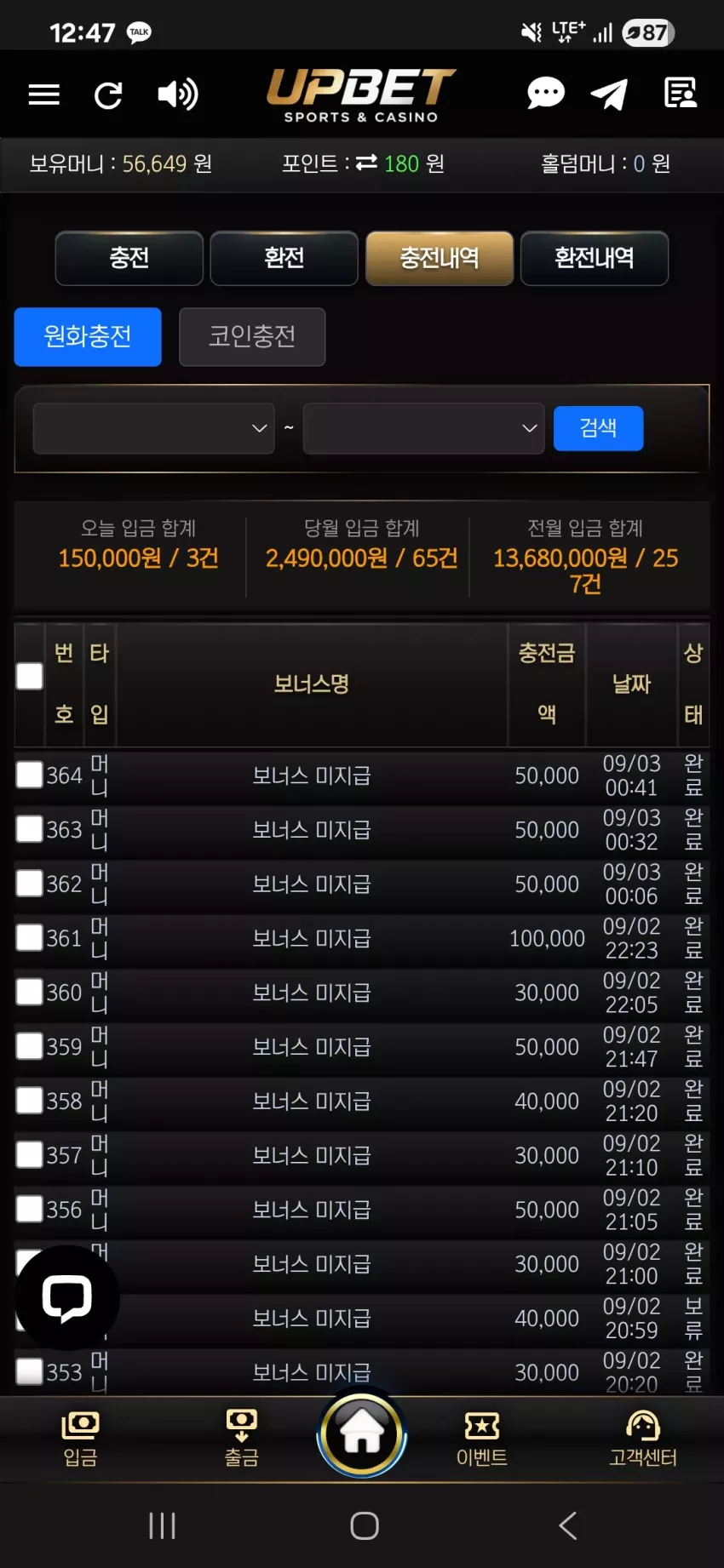
Task: Open the hamburger menu
Action: [43, 94]
